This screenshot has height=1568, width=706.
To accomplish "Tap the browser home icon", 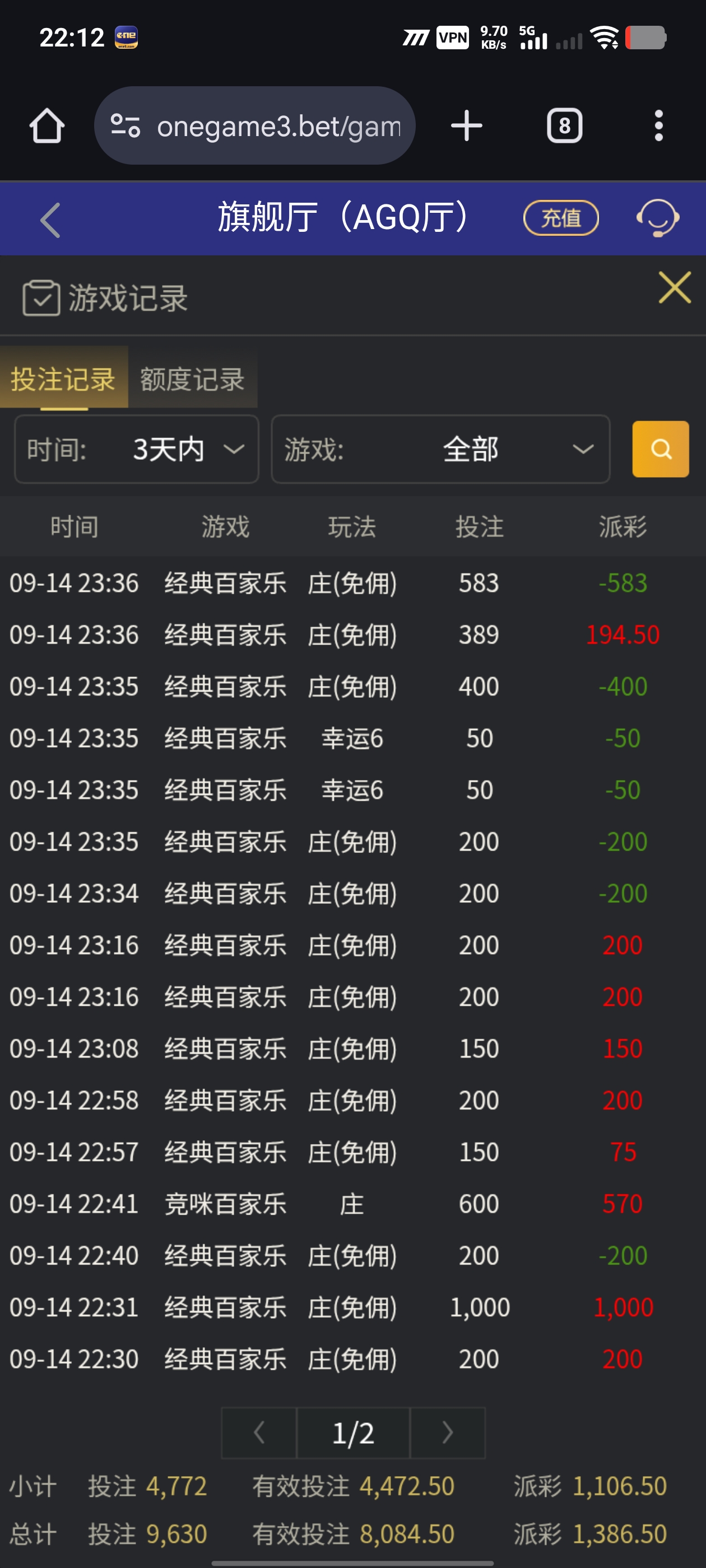I will 47,125.
